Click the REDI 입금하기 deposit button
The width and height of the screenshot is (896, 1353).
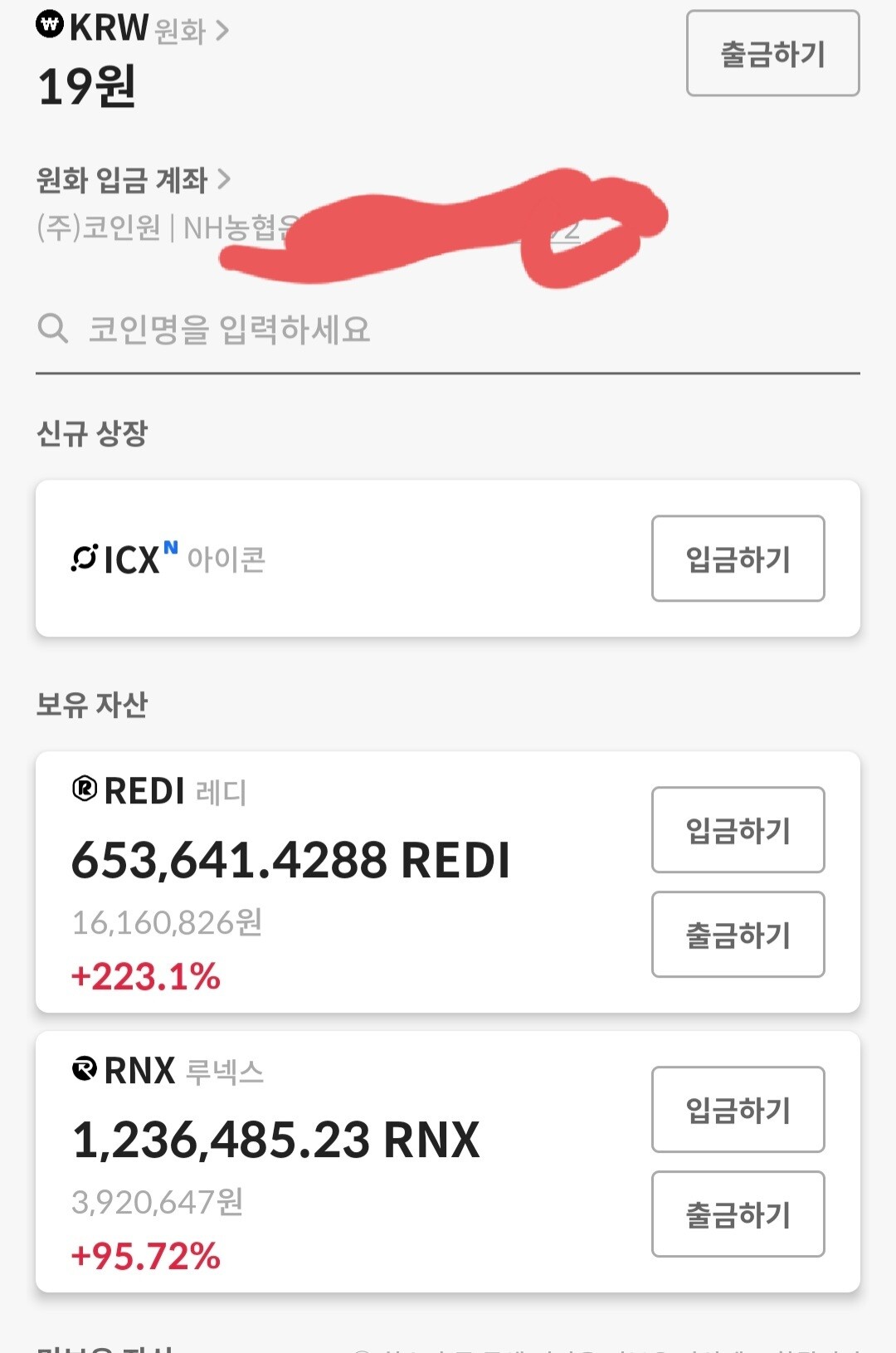[737, 829]
